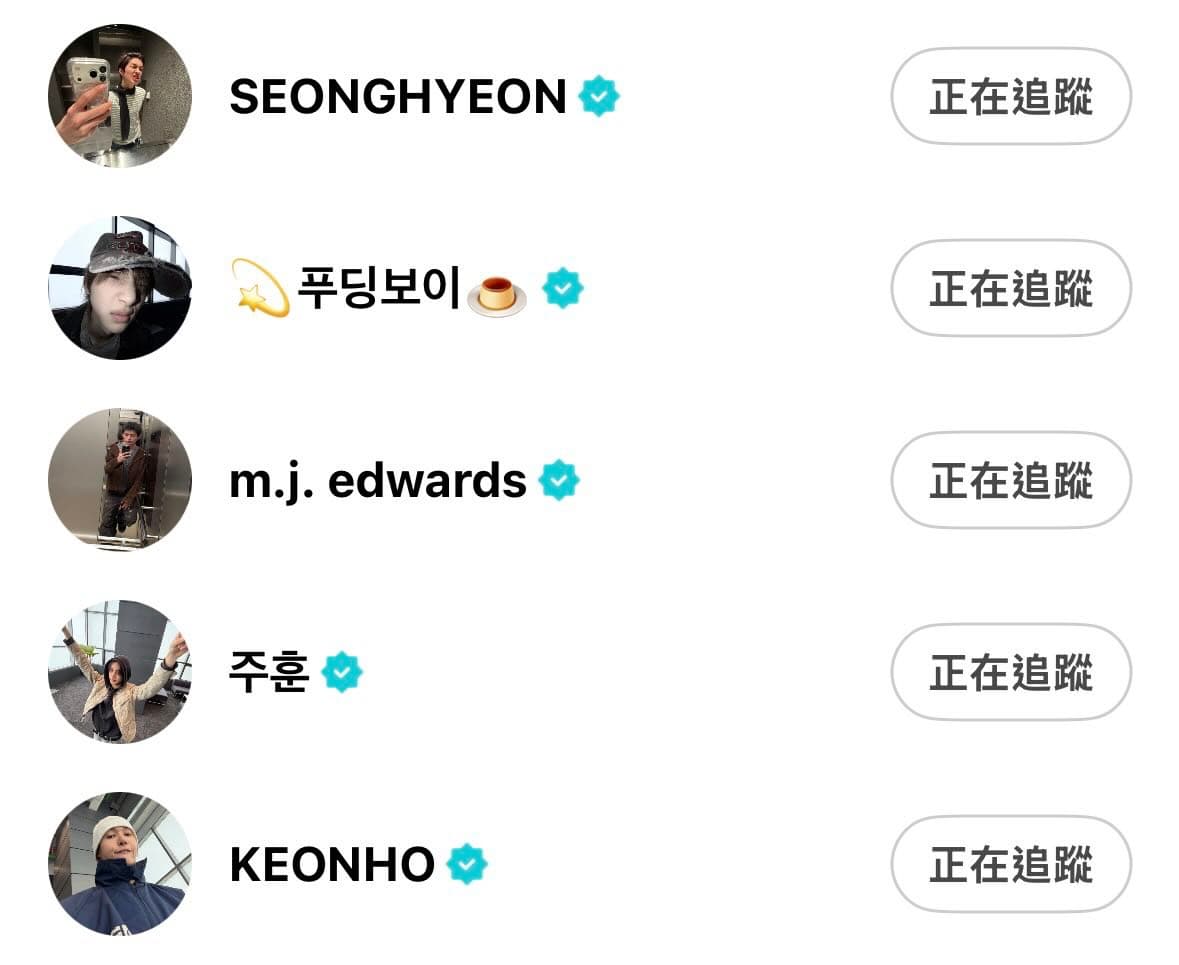The width and height of the screenshot is (1179, 965).
Task: Open SEONGHYEON's profile row
Action: click(x=398, y=97)
